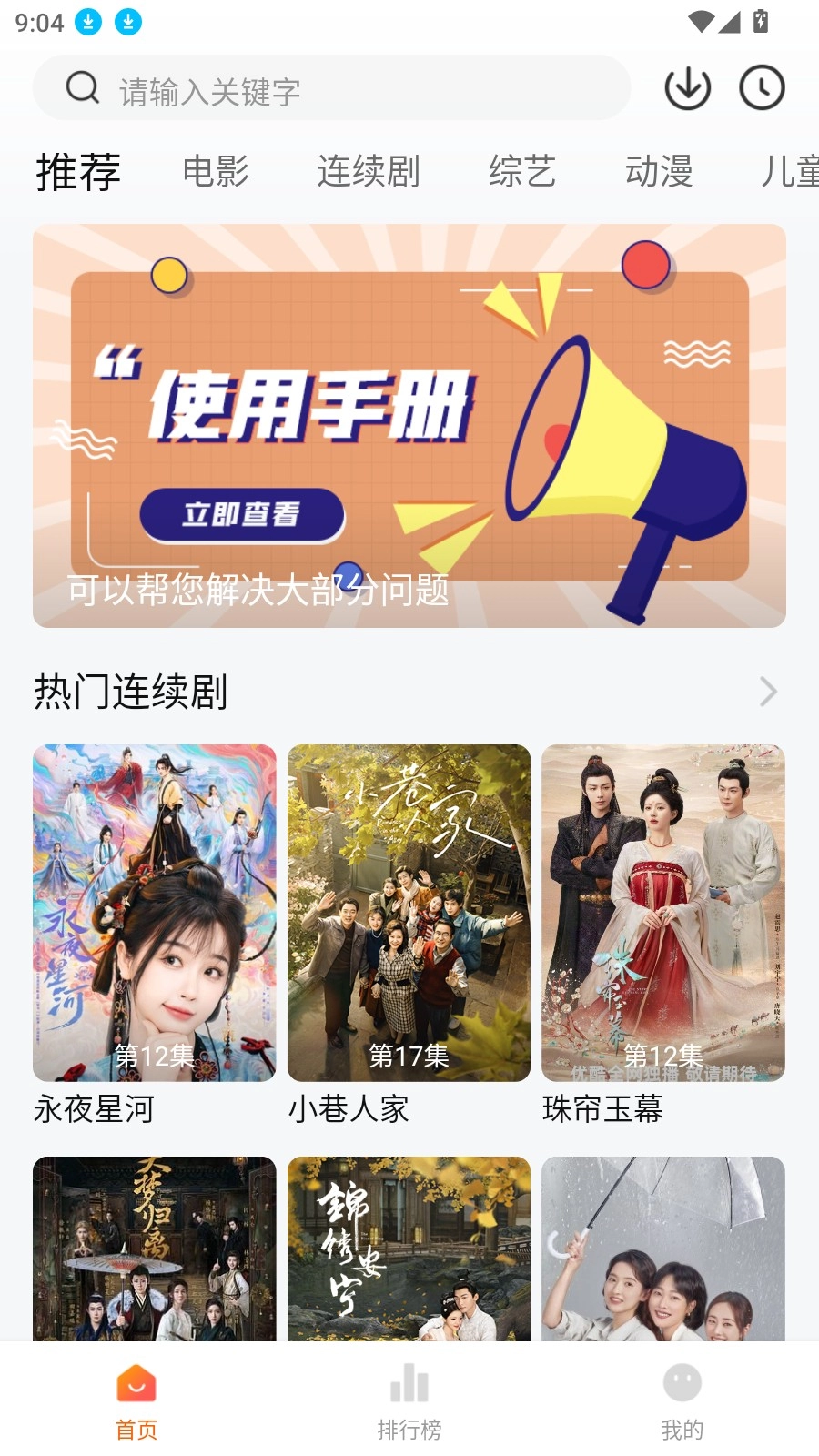
Task: Switch to the 电影 tab
Action: click(x=217, y=171)
